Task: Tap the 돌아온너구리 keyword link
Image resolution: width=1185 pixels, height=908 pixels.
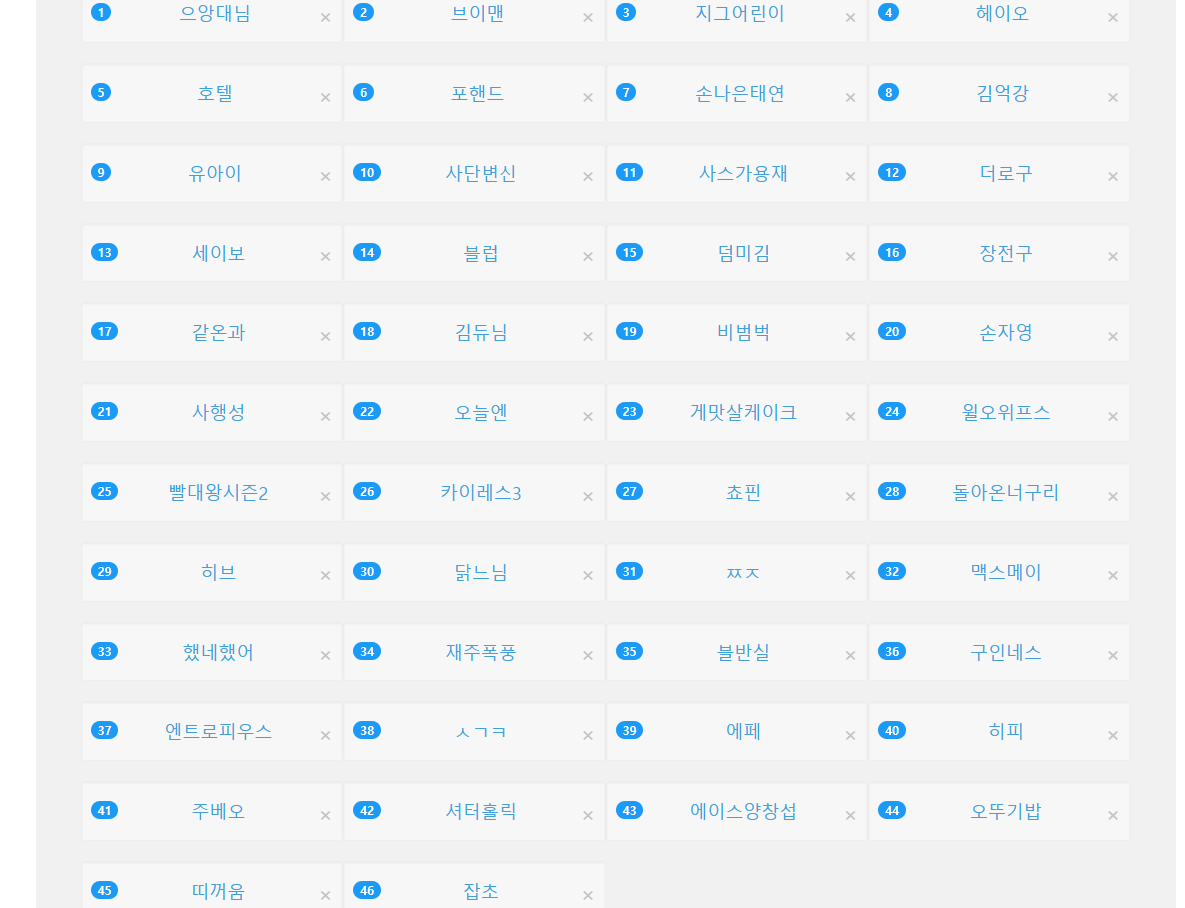Action: point(1005,493)
